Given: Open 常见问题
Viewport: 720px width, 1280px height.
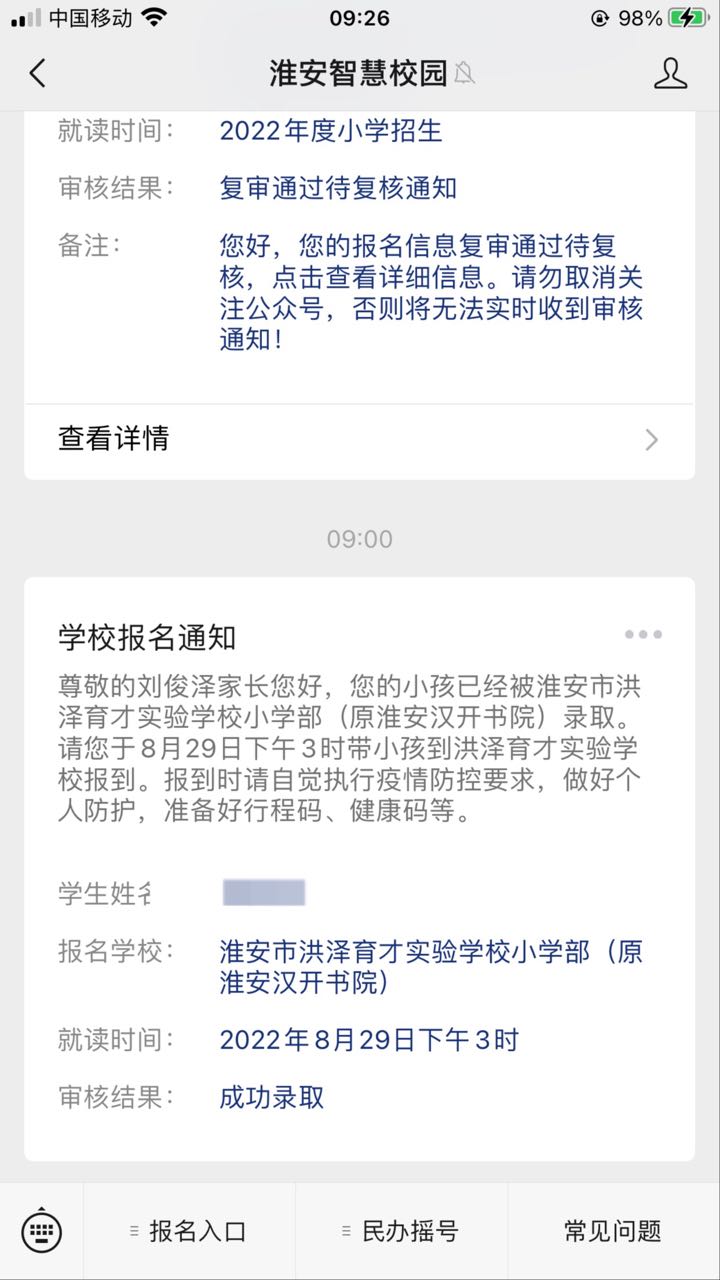Looking at the screenshot, I should click(613, 1232).
